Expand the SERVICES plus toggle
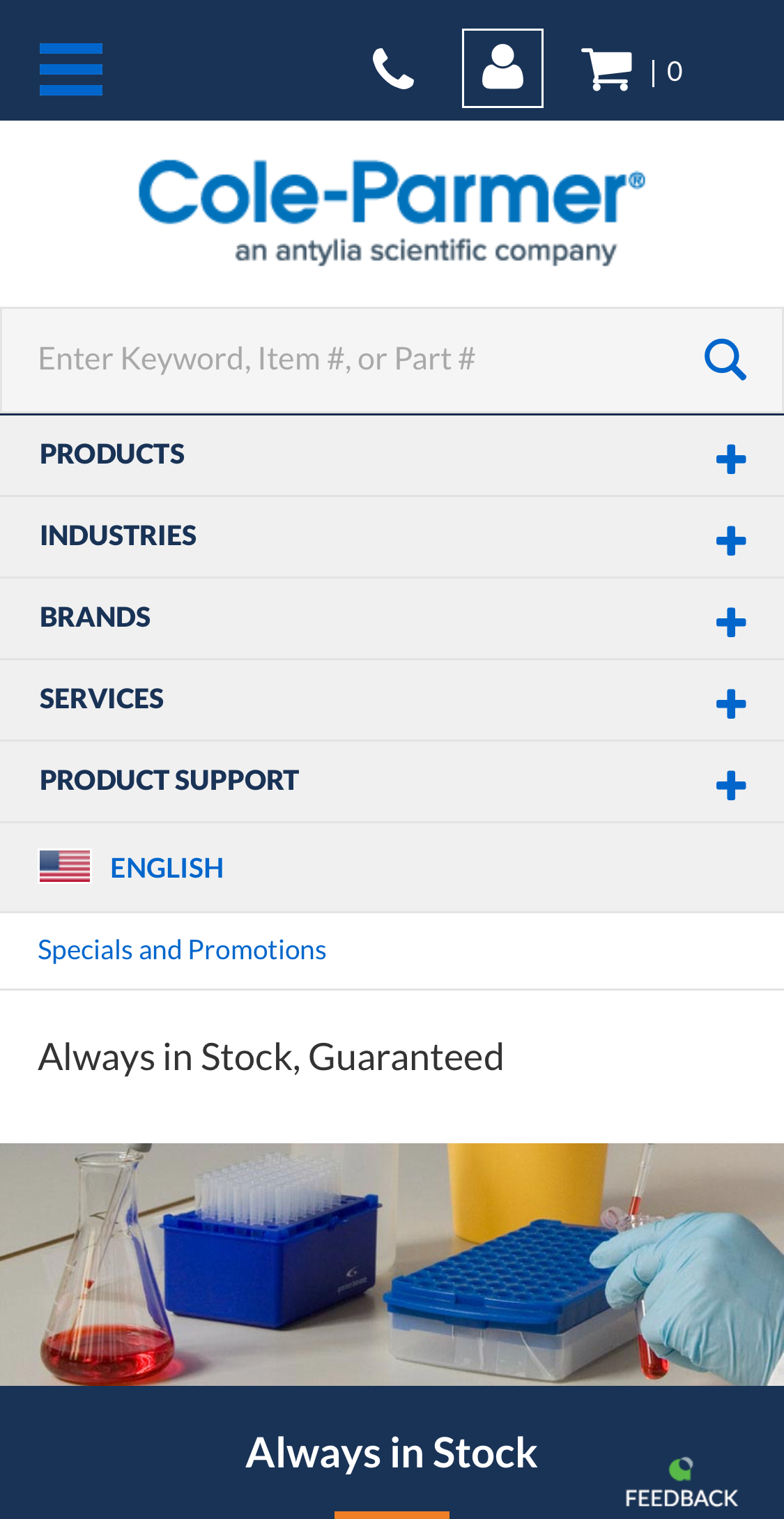784x1519 pixels. 731,703
